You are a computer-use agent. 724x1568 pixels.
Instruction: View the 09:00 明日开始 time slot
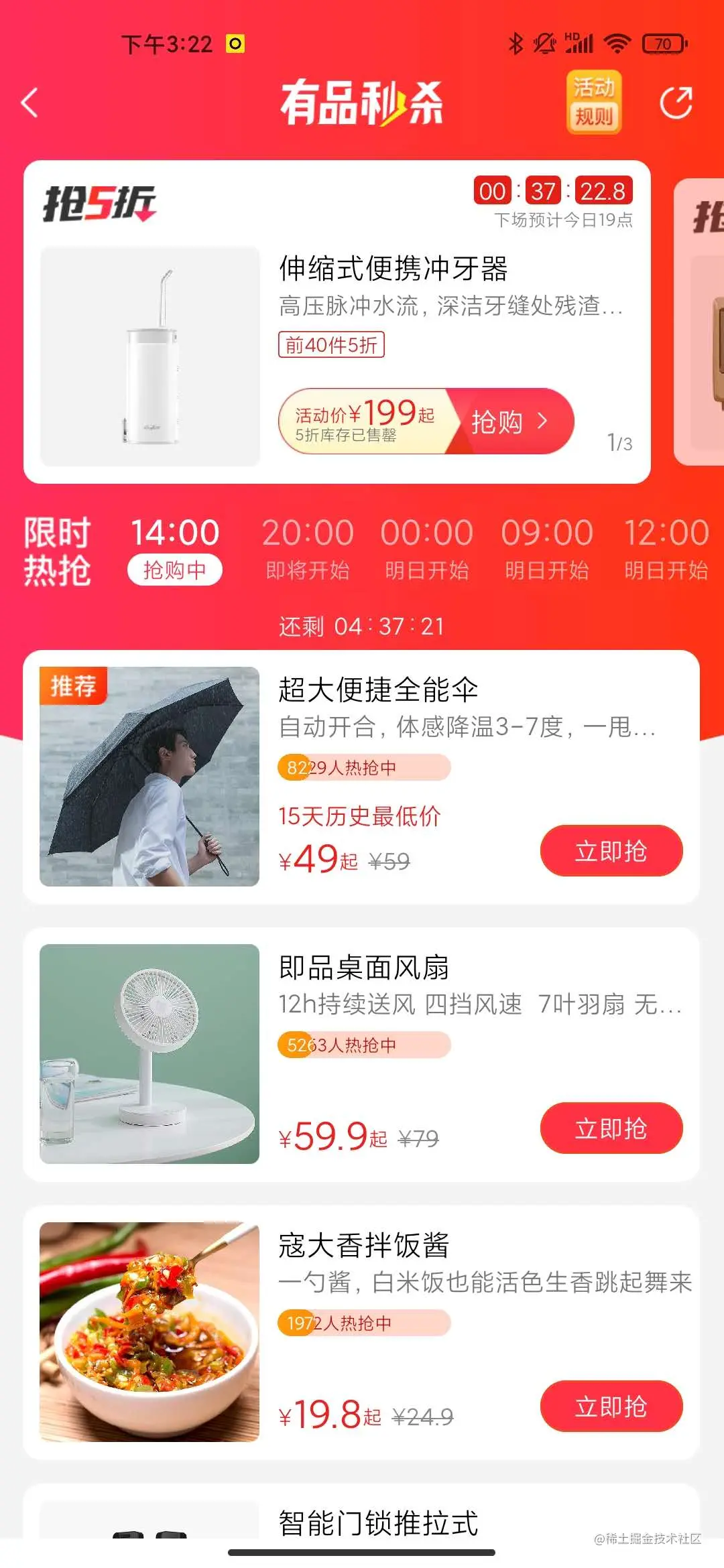point(547,551)
